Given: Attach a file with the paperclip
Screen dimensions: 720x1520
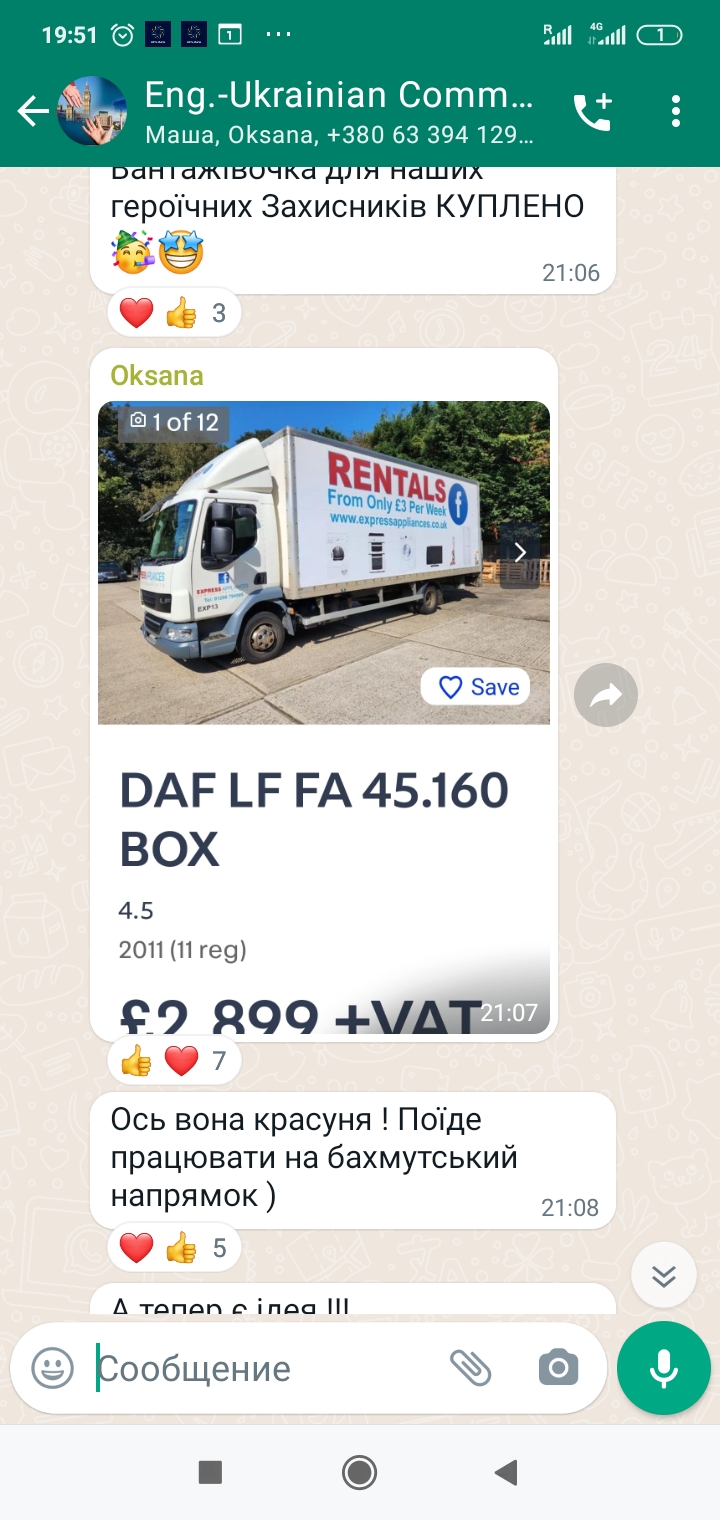Looking at the screenshot, I should pyautogui.click(x=470, y=1368).
